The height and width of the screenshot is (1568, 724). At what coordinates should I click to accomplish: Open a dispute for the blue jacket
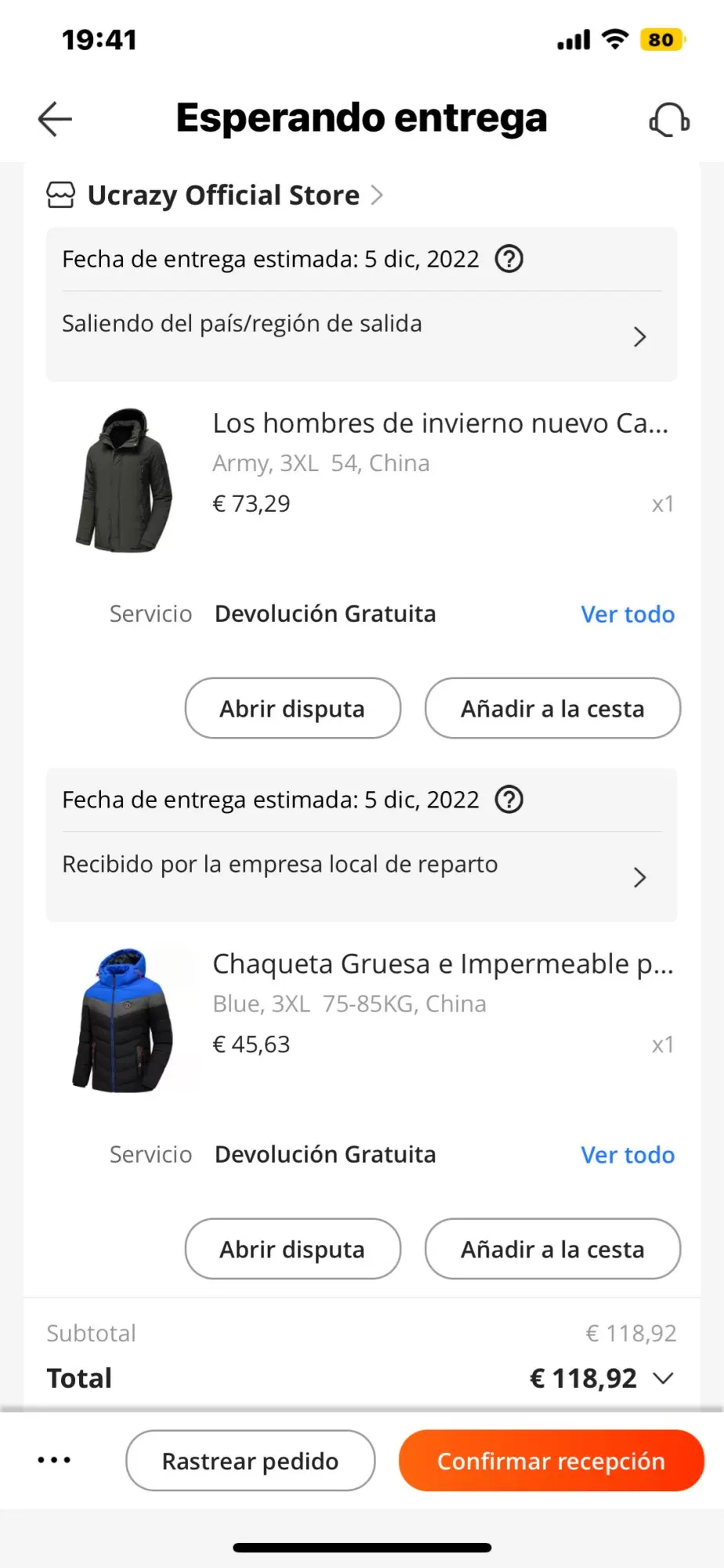[x=292, y=1249]
